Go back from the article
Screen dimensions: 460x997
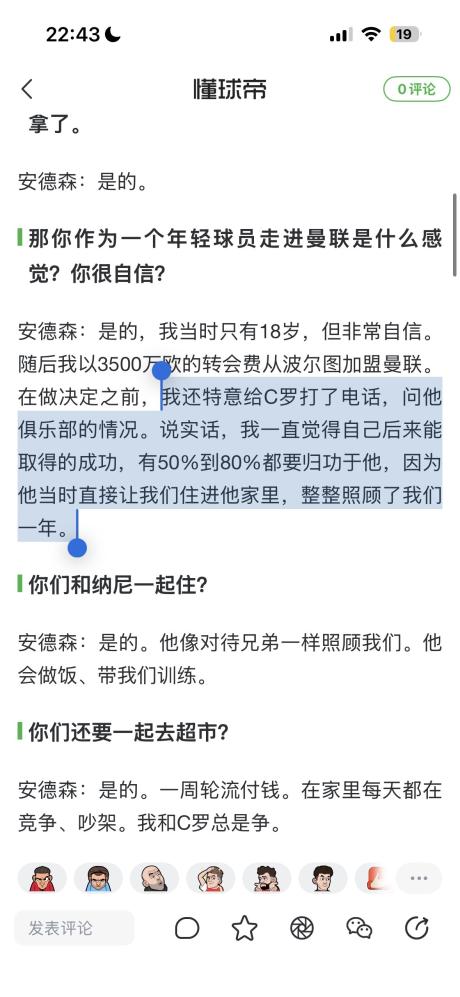(27, 89)
